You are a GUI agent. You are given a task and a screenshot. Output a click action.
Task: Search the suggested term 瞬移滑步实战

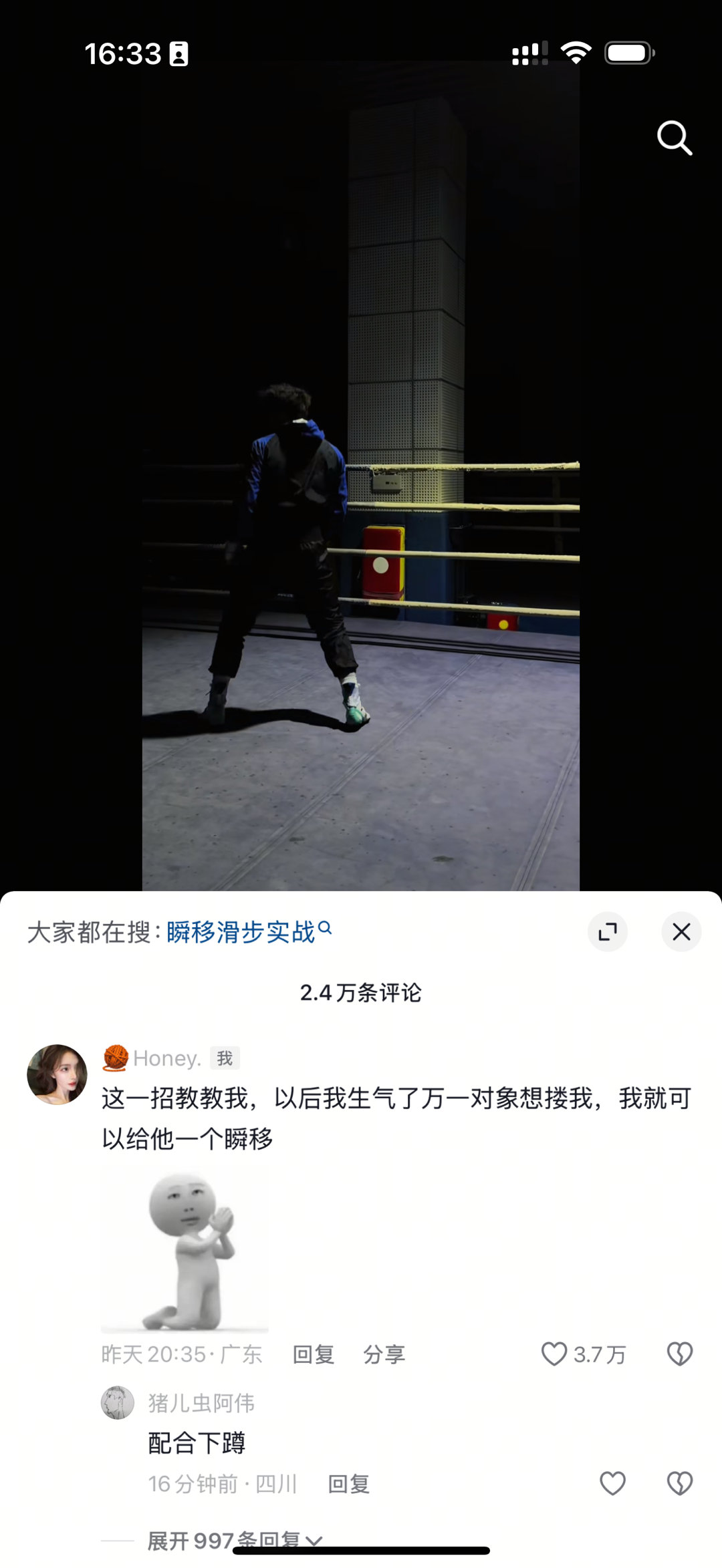tap(248, 932)
